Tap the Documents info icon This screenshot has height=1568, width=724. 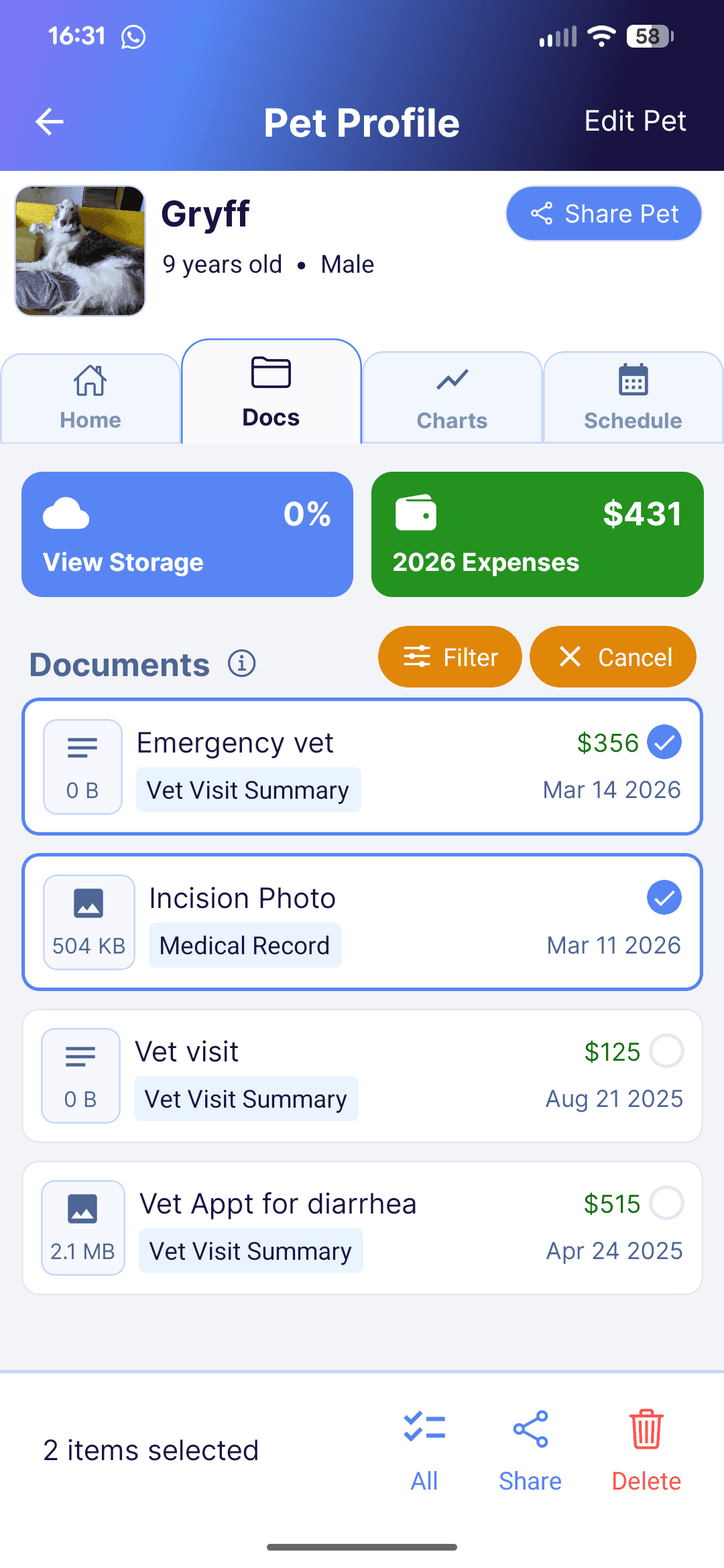click(x=241, y=664)
